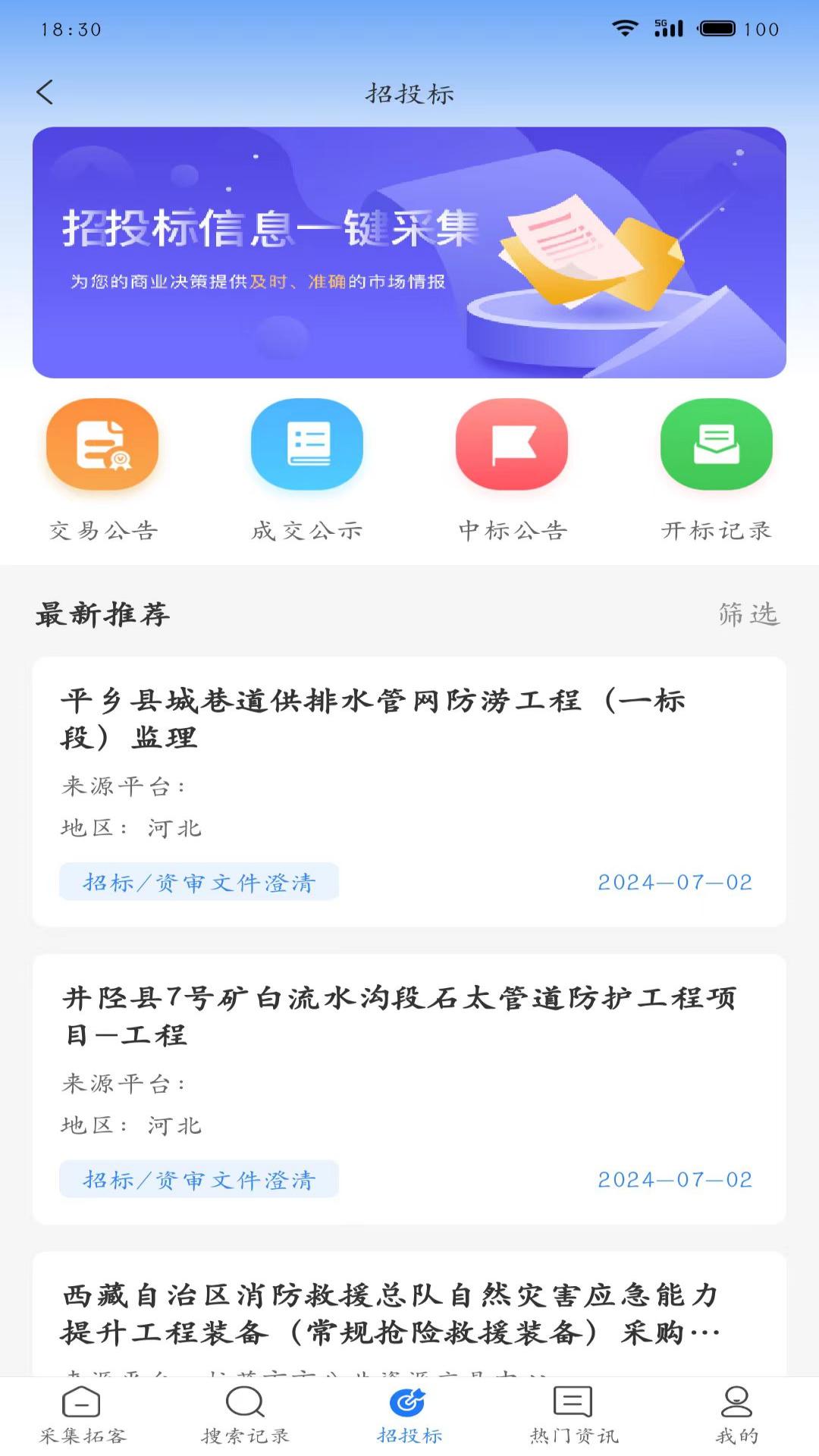Switch to the 招投标 tab in bottom navigation
Viewport: 819px width, 1456px height.
coord(409,1418)
